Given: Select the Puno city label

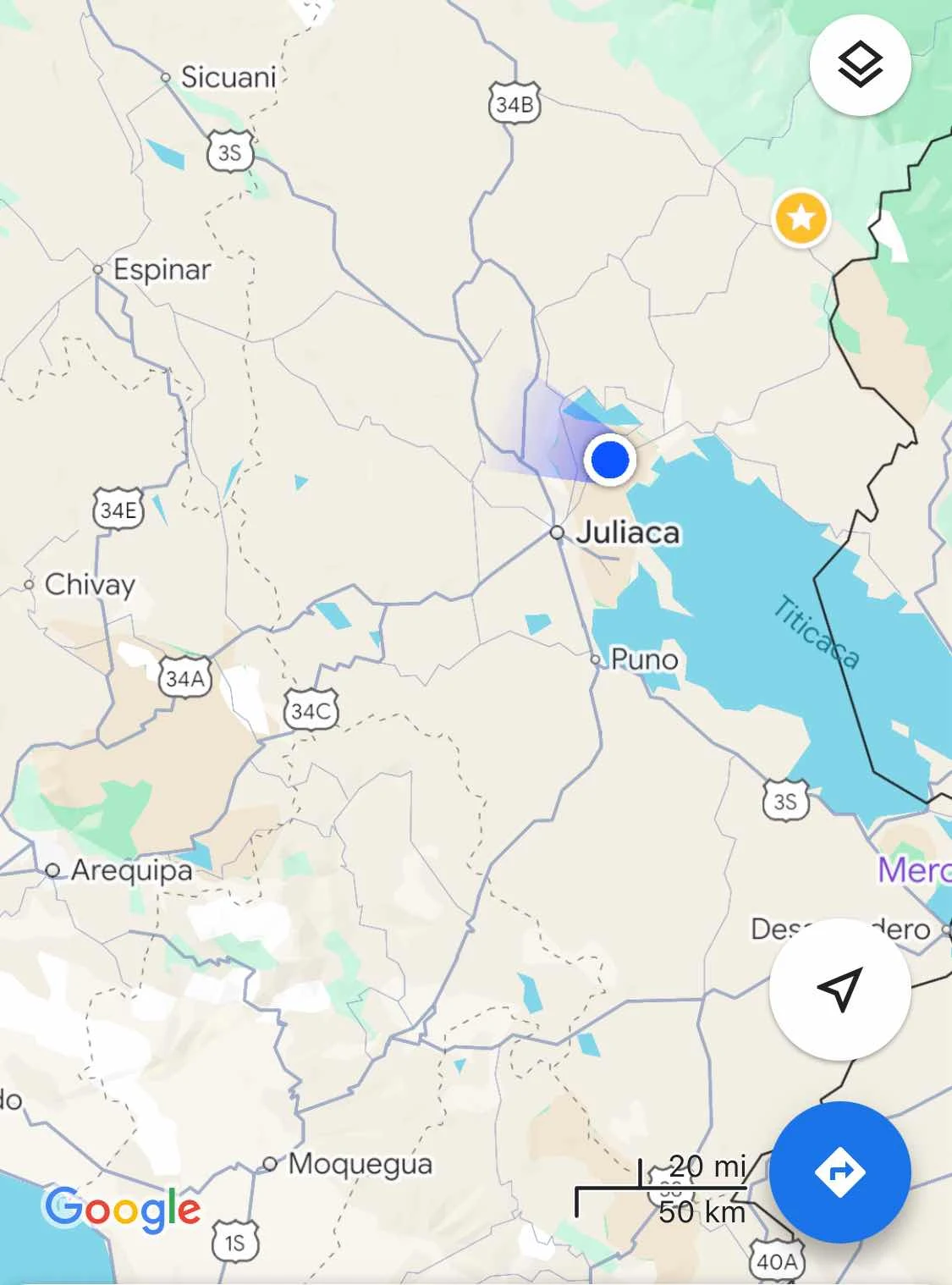Looking at the screenshot, I should (x=643, y=659).
